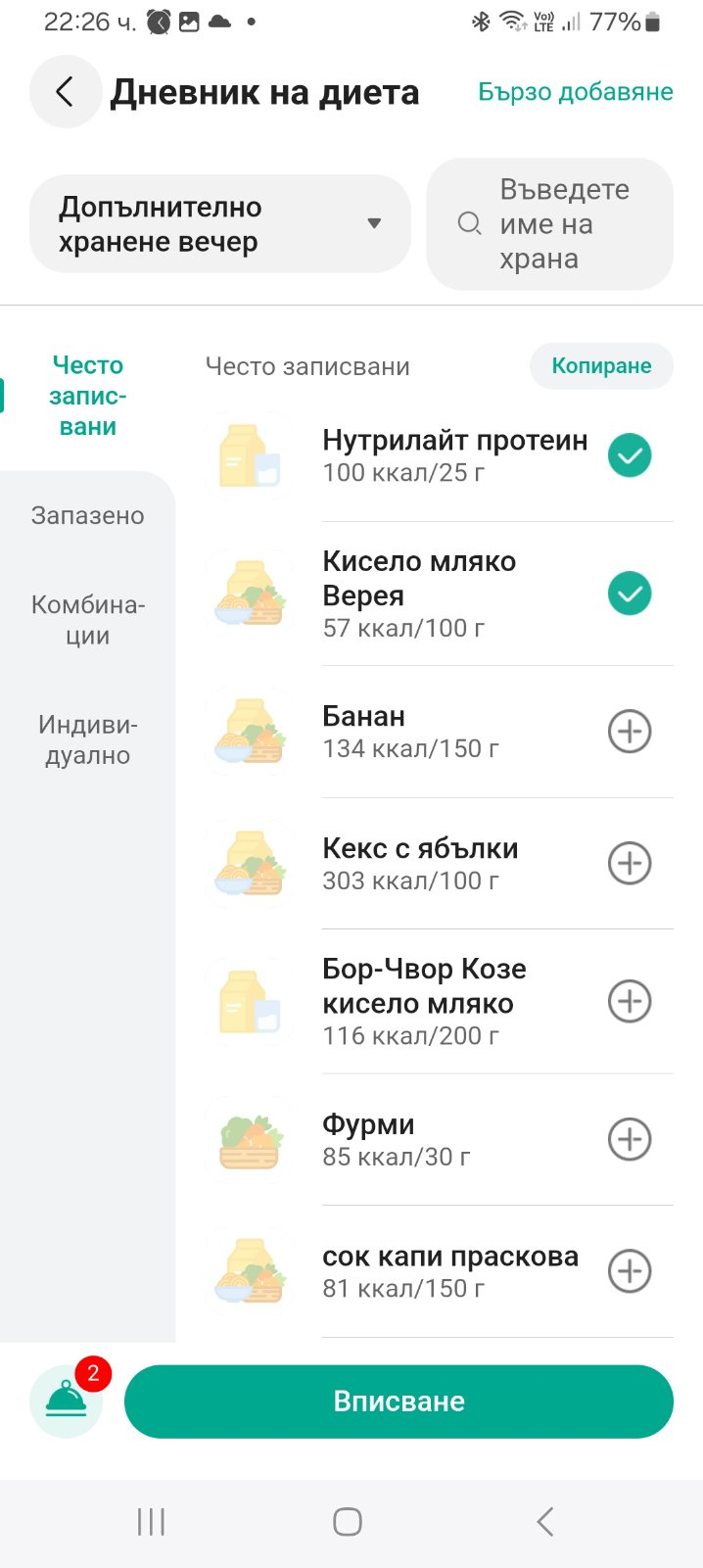The image size is (703, 1568).
Task: Add Бор-Чвор Козе кисело мляко
Action: point(630,1002)
